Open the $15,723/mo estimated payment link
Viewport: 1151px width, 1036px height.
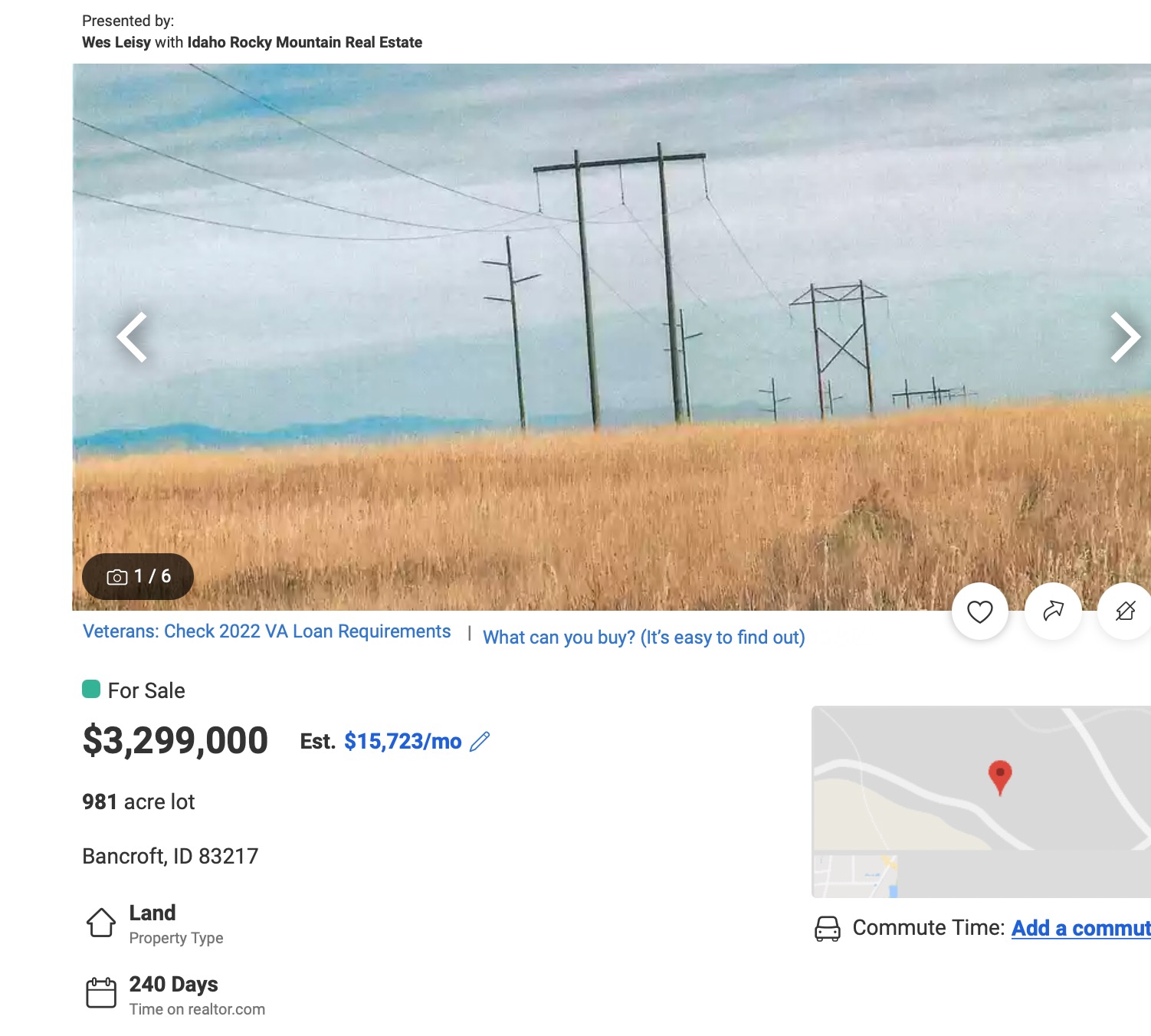tap(402, 742)
